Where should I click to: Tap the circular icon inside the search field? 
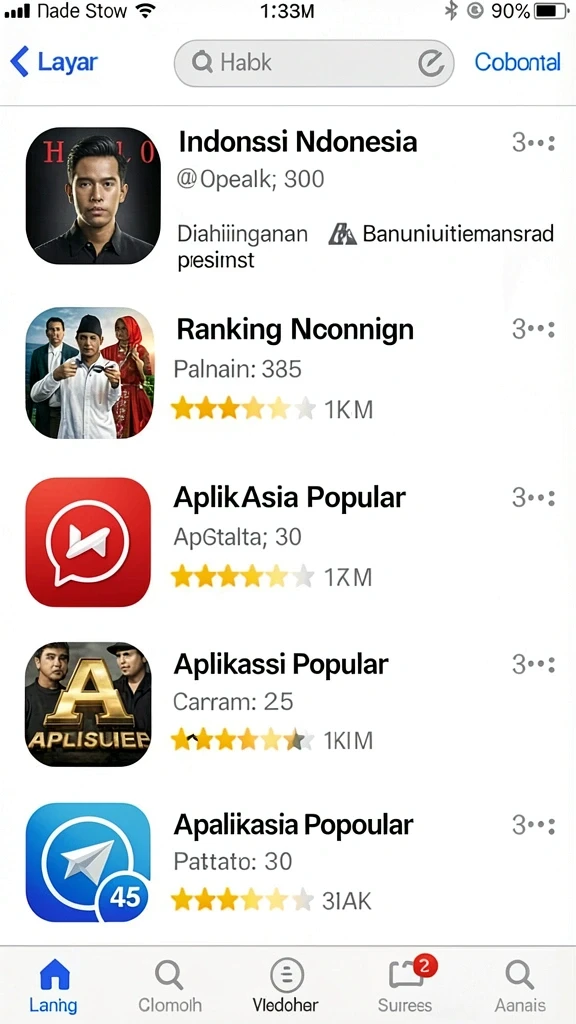point(431,63)
